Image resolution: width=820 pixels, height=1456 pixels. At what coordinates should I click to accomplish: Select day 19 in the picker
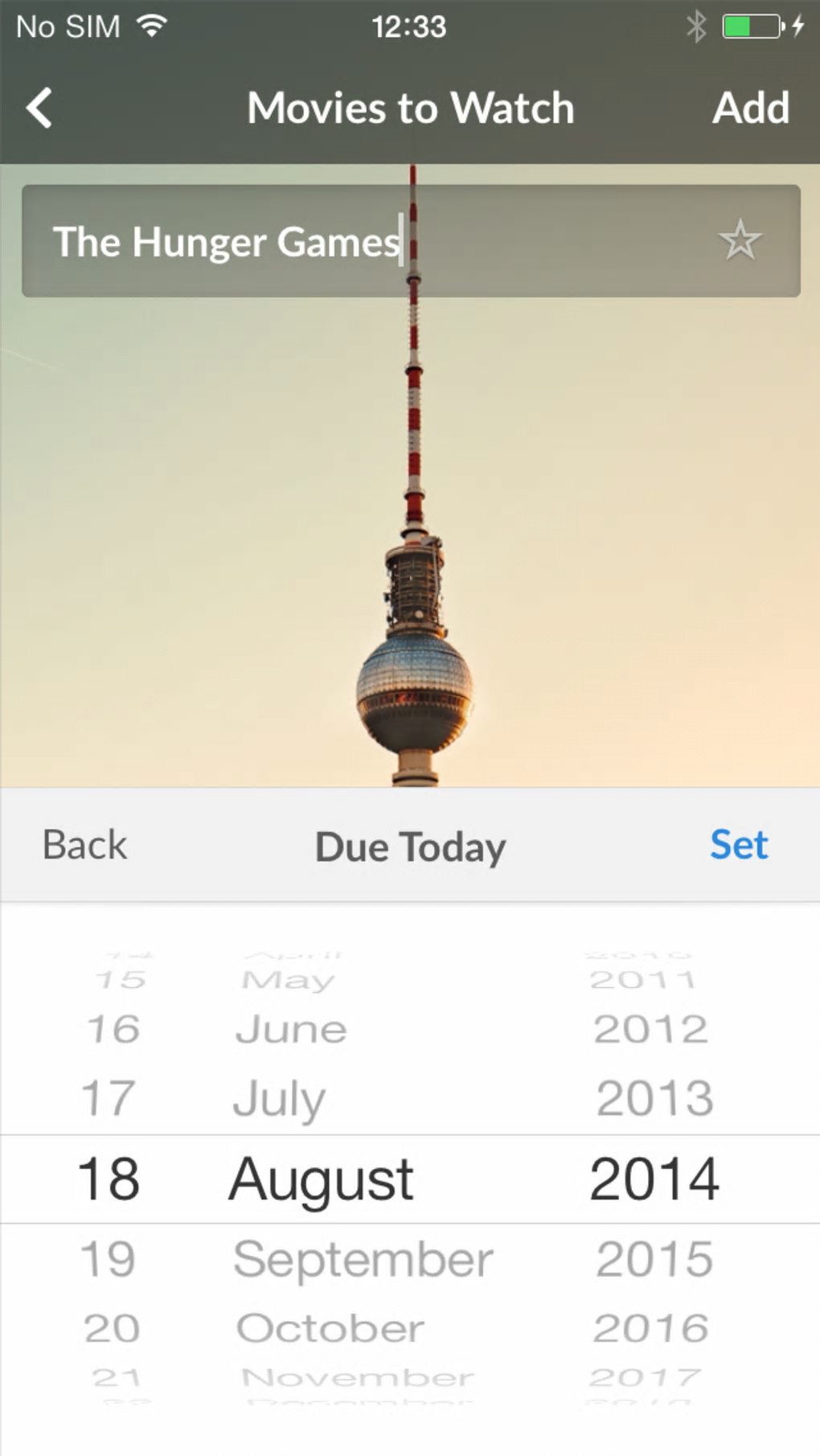109,1259
